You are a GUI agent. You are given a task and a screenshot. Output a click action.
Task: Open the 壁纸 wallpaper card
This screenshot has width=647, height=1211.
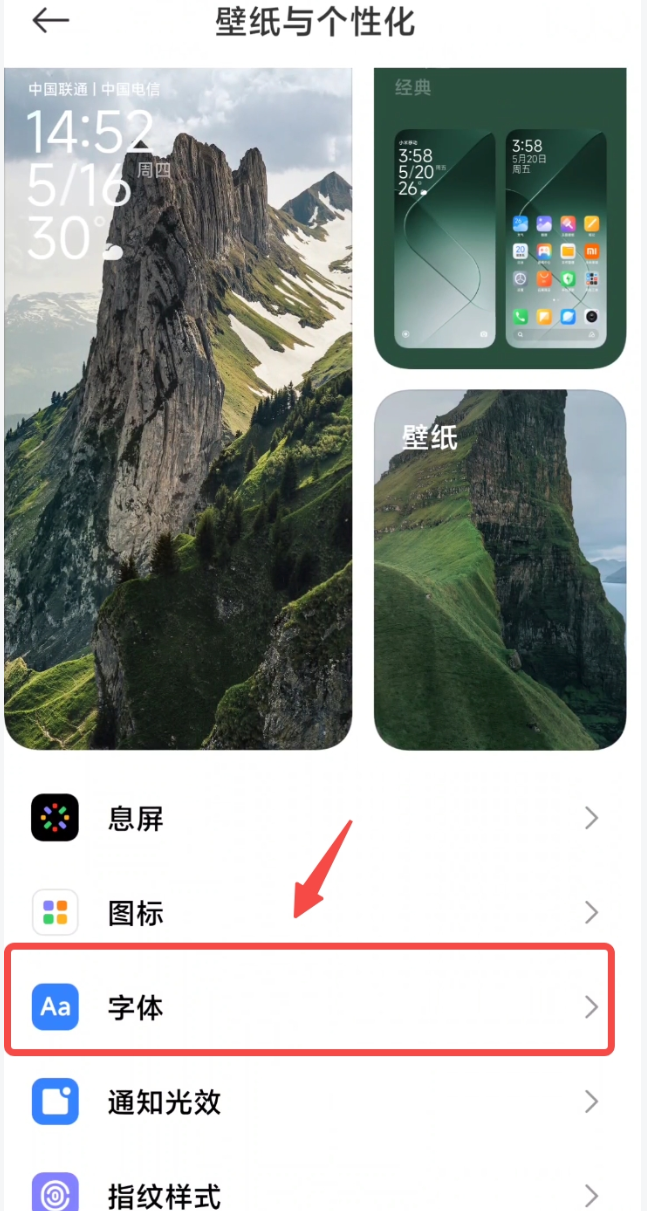point(499,570)
